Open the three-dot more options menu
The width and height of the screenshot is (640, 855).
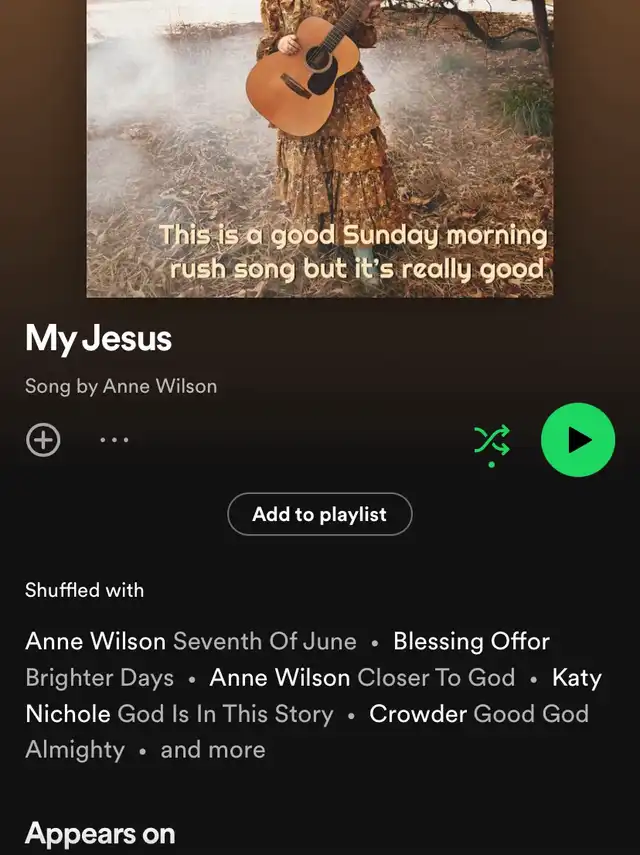[114, 440]
